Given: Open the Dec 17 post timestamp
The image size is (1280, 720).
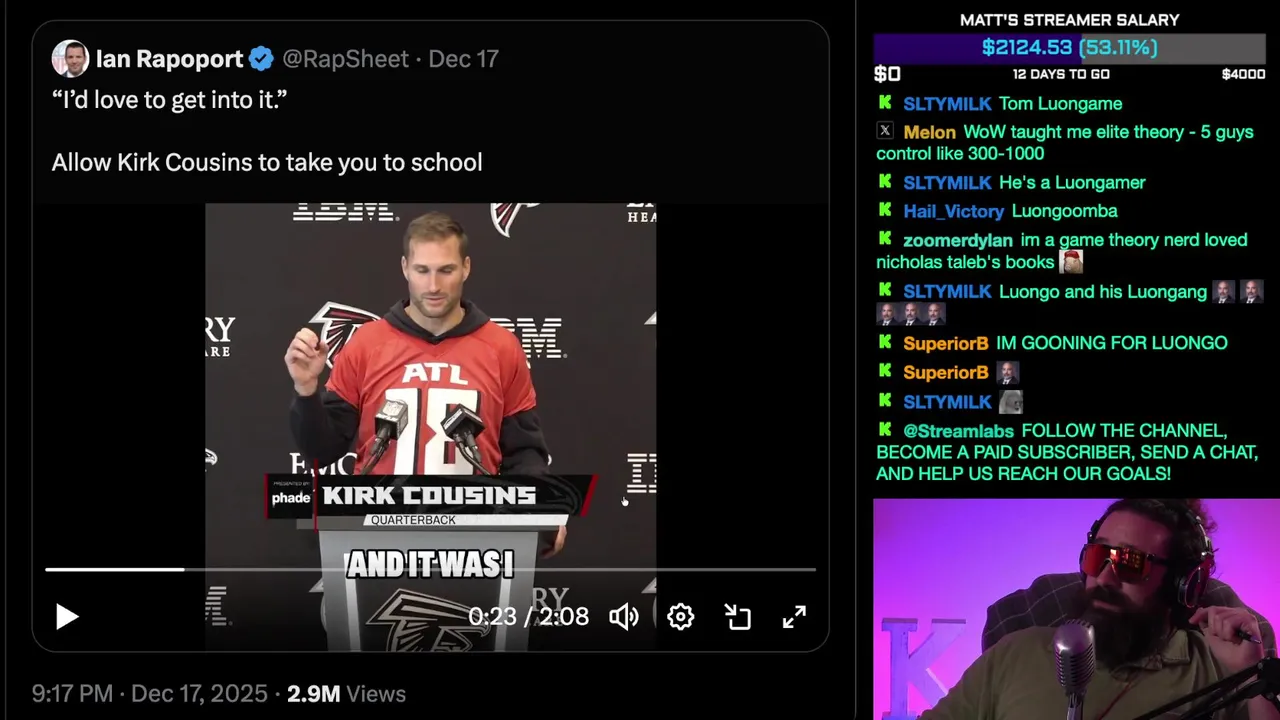Looking at the screenshot, I should pos(463,59).
